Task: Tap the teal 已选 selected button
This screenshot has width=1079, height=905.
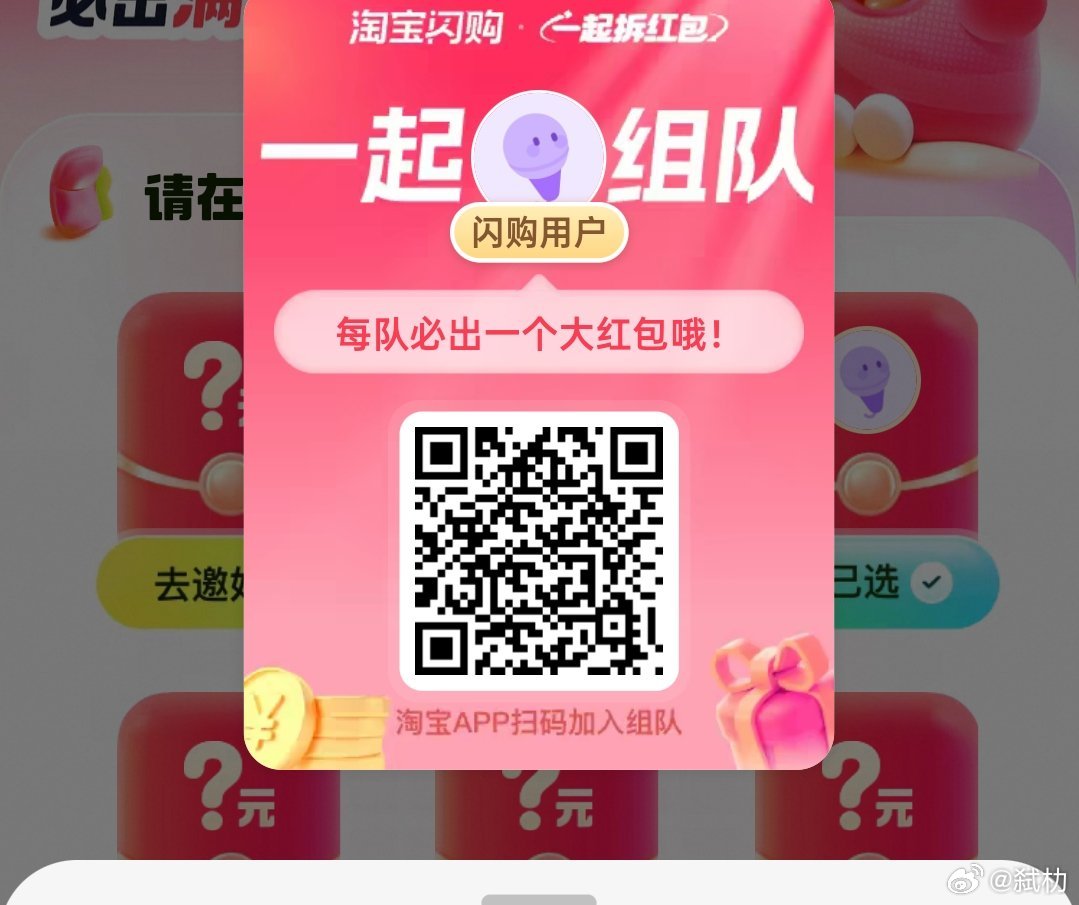Action: point(912,583)
